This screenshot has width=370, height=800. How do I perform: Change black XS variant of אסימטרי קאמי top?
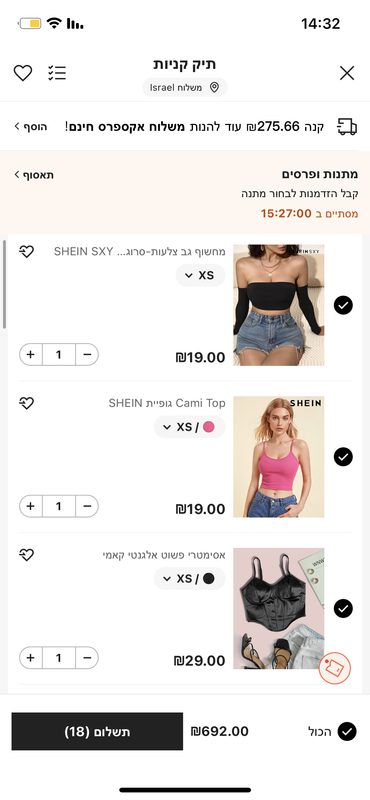pyautogui.click(x=190, y=579)
